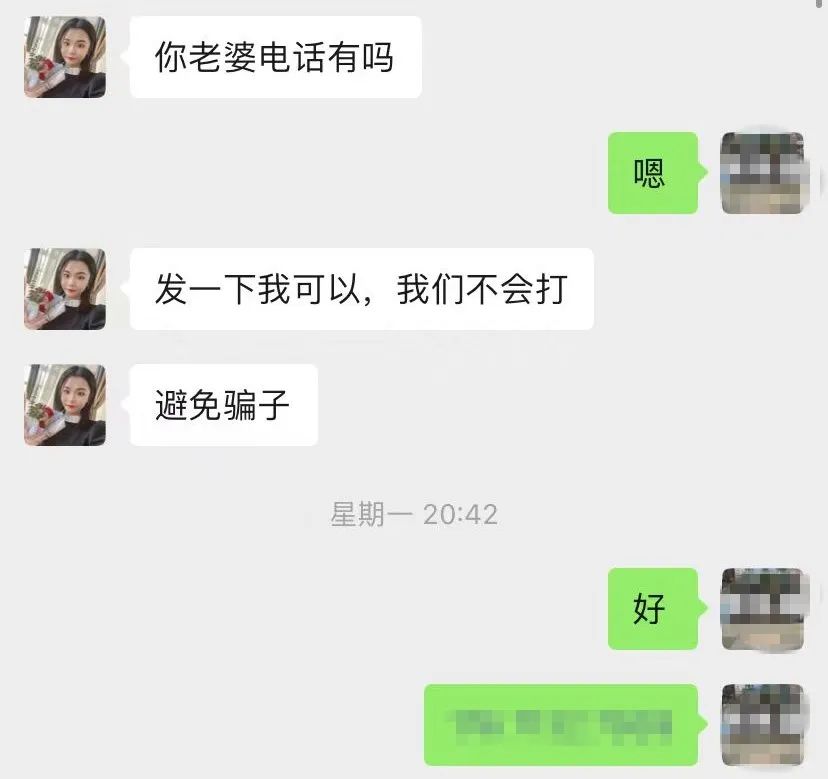Image resolution: width=828 pixels, height=779 pixels.
Task: Open sender's avatar beside "你老婆电话有吗"
Action: [65, 57]
